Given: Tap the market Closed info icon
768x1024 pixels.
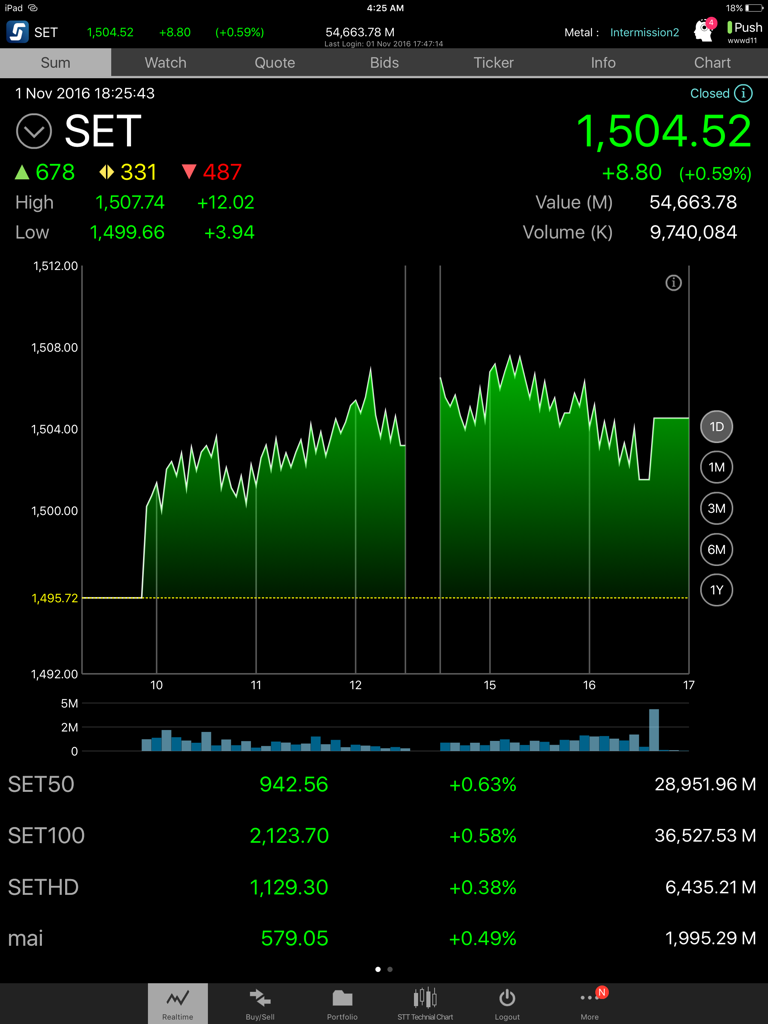Looking at the screenshot, I should coord(745,93).
